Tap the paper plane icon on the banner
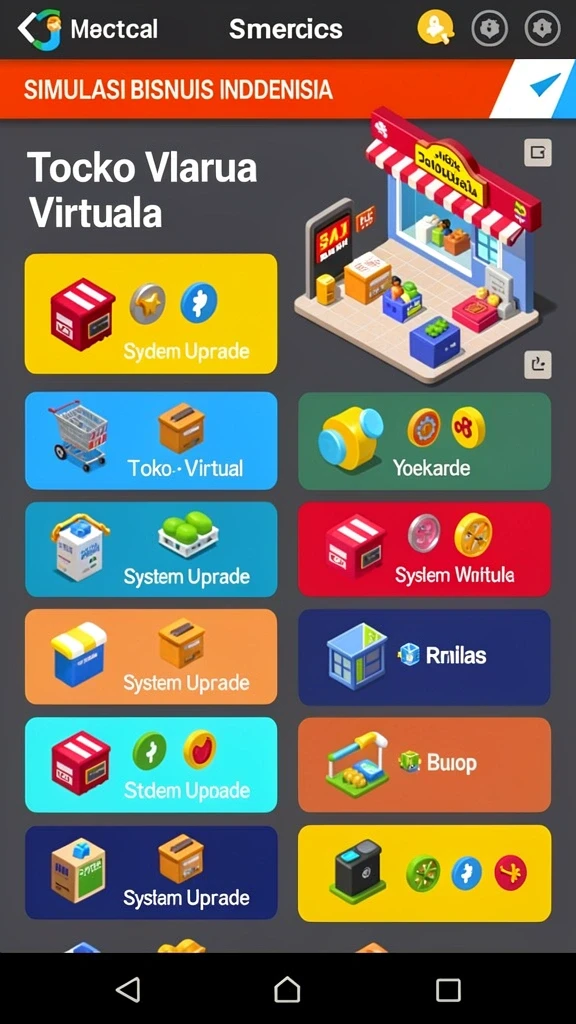 (545, 84)
